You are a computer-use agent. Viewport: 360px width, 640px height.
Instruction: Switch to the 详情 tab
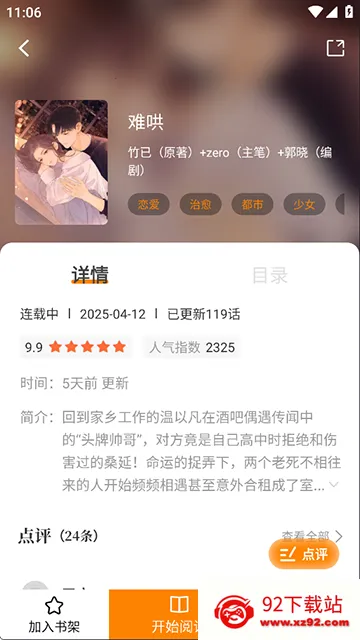tap(90, 274)
